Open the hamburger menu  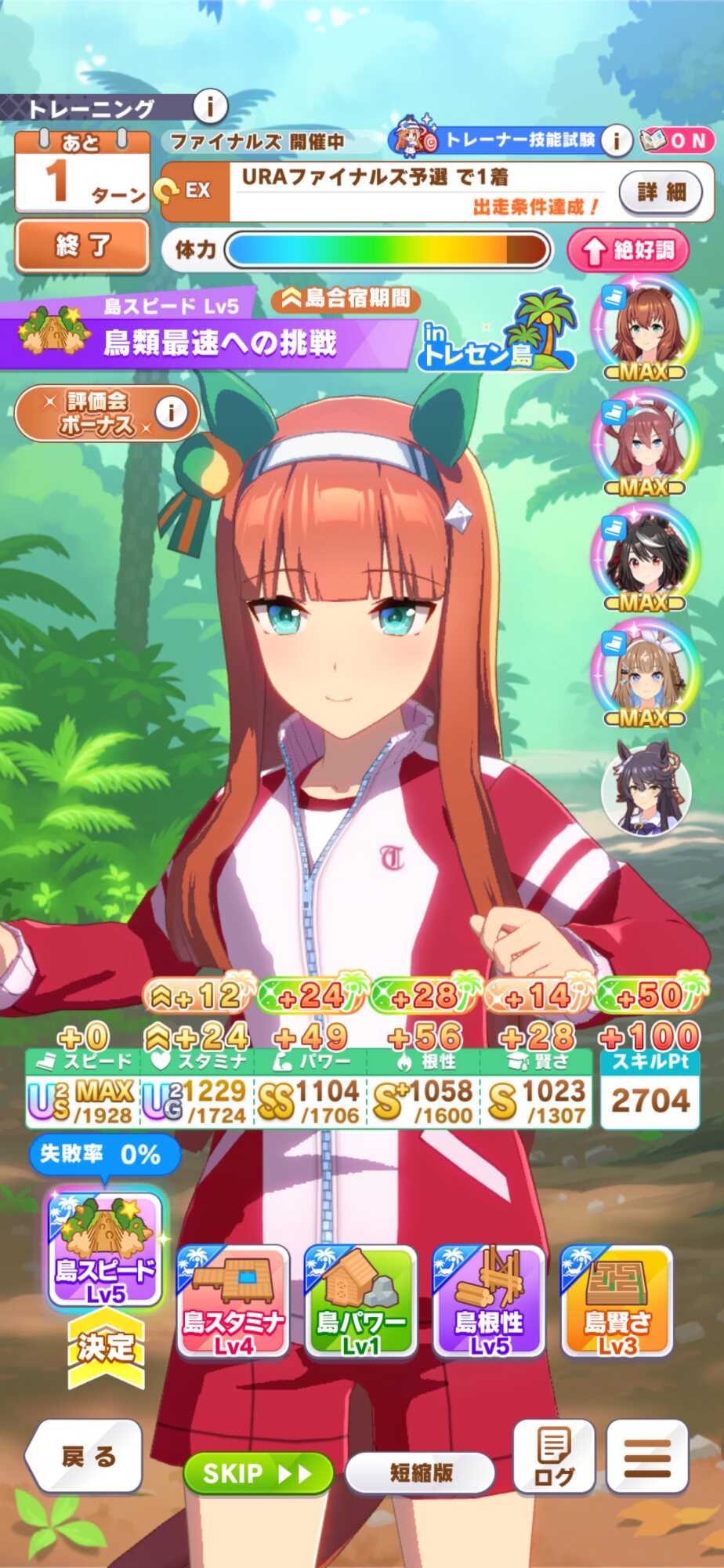pos(647,1456)
